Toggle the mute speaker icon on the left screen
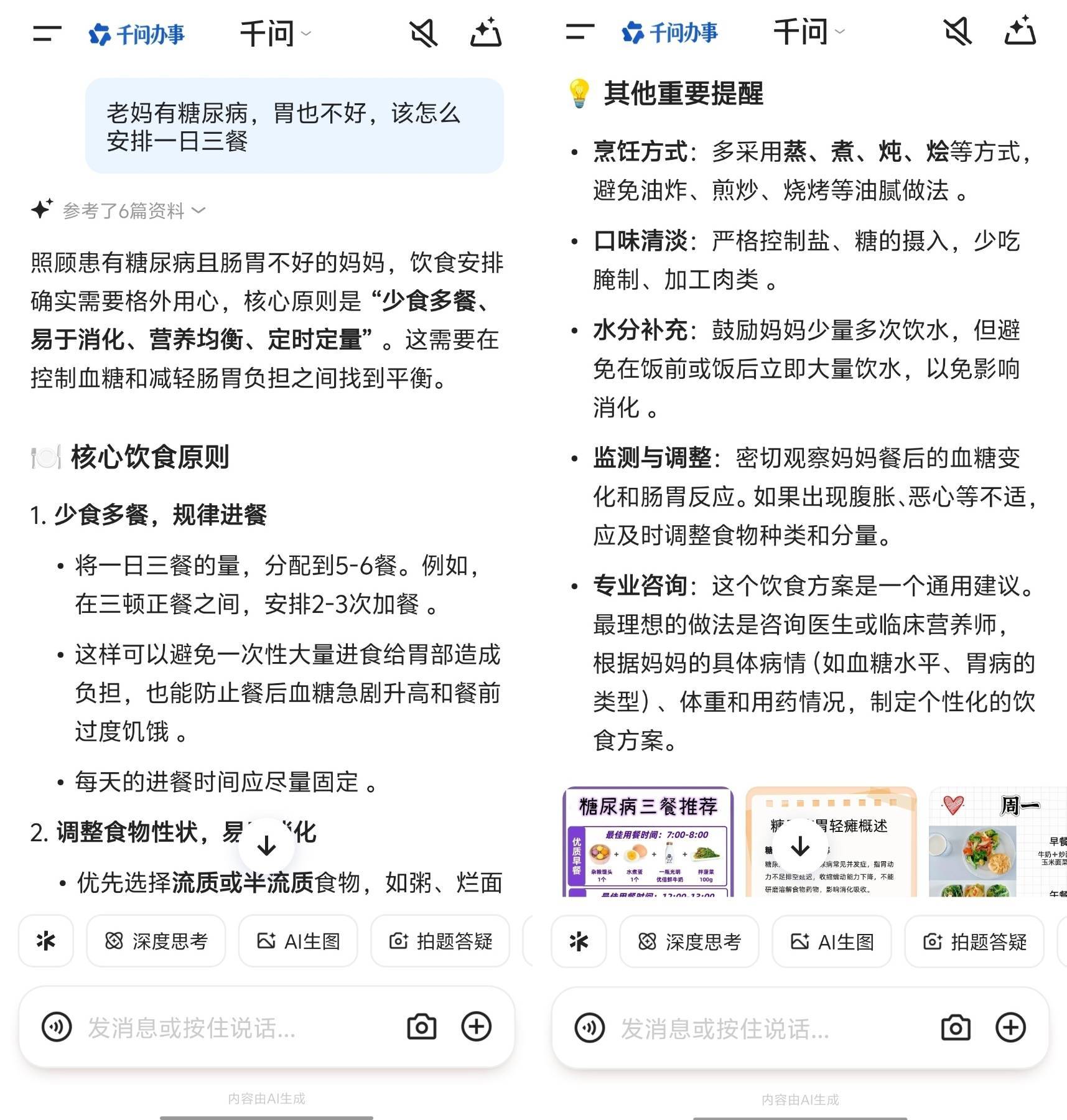This screenshot has height=1120, width=1067. click(423, 33)
